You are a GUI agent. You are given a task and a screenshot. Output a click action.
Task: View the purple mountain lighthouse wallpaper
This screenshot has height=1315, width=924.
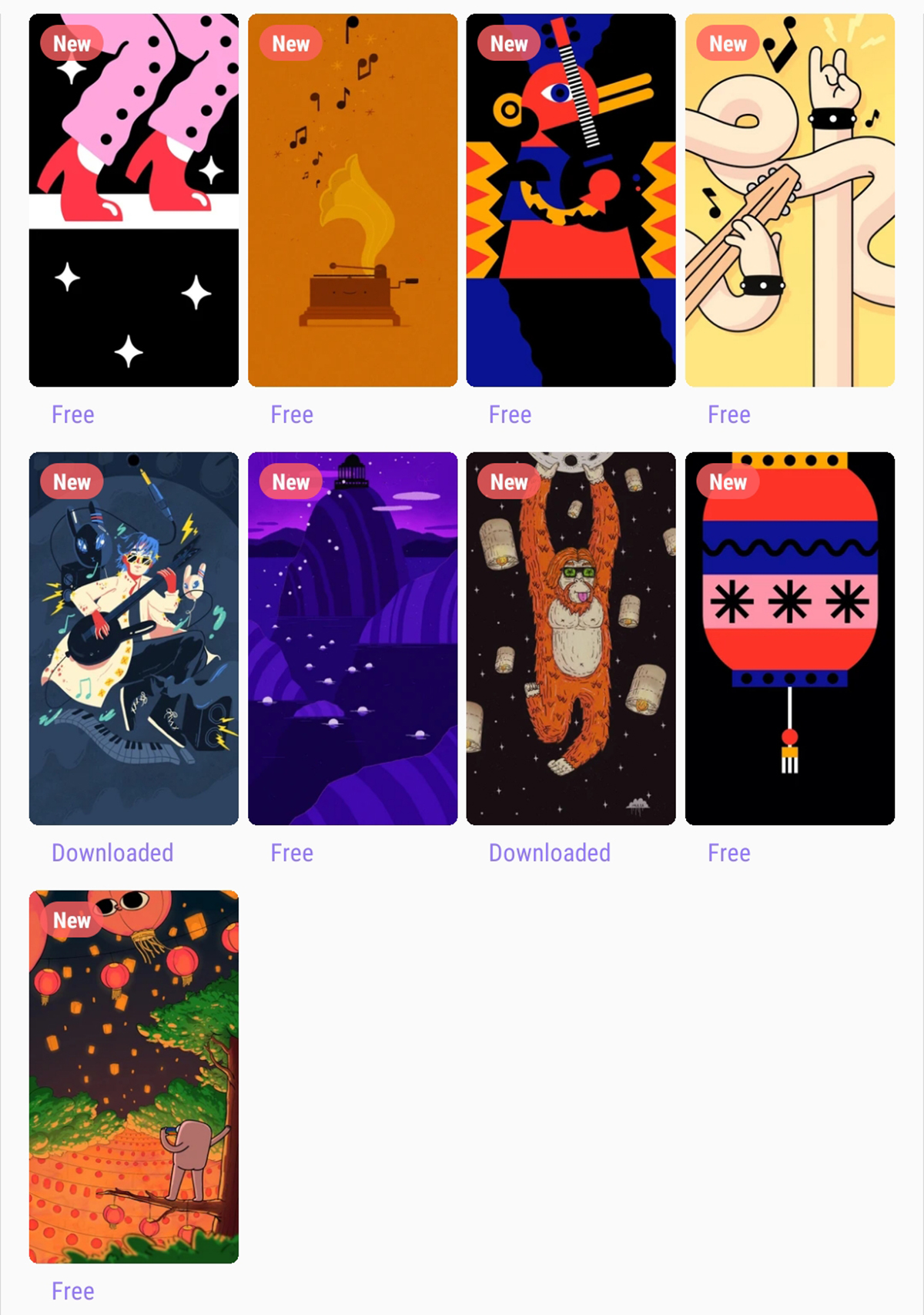point(353,638)
